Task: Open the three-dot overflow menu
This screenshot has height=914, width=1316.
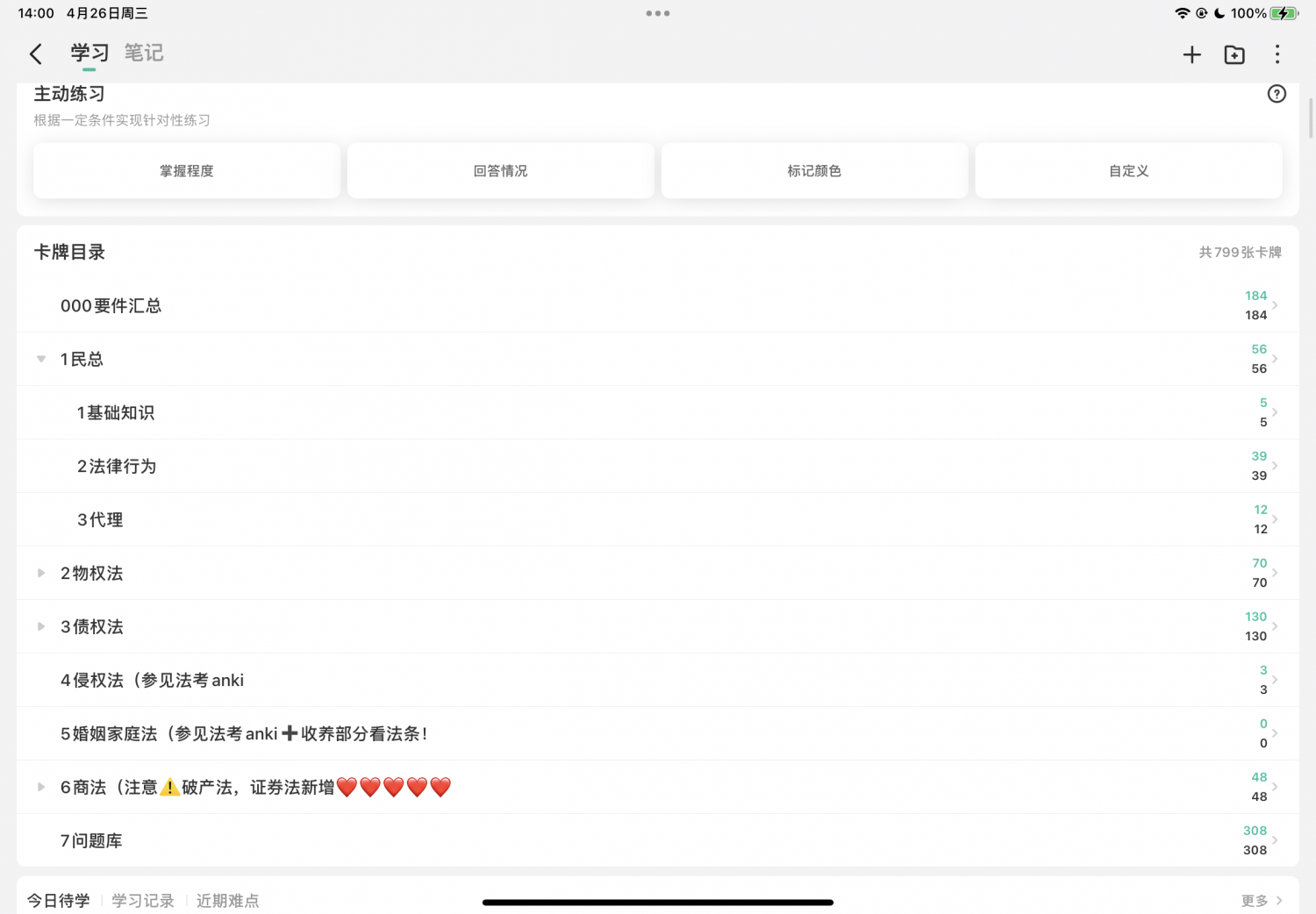Action: click(1277, 54)
